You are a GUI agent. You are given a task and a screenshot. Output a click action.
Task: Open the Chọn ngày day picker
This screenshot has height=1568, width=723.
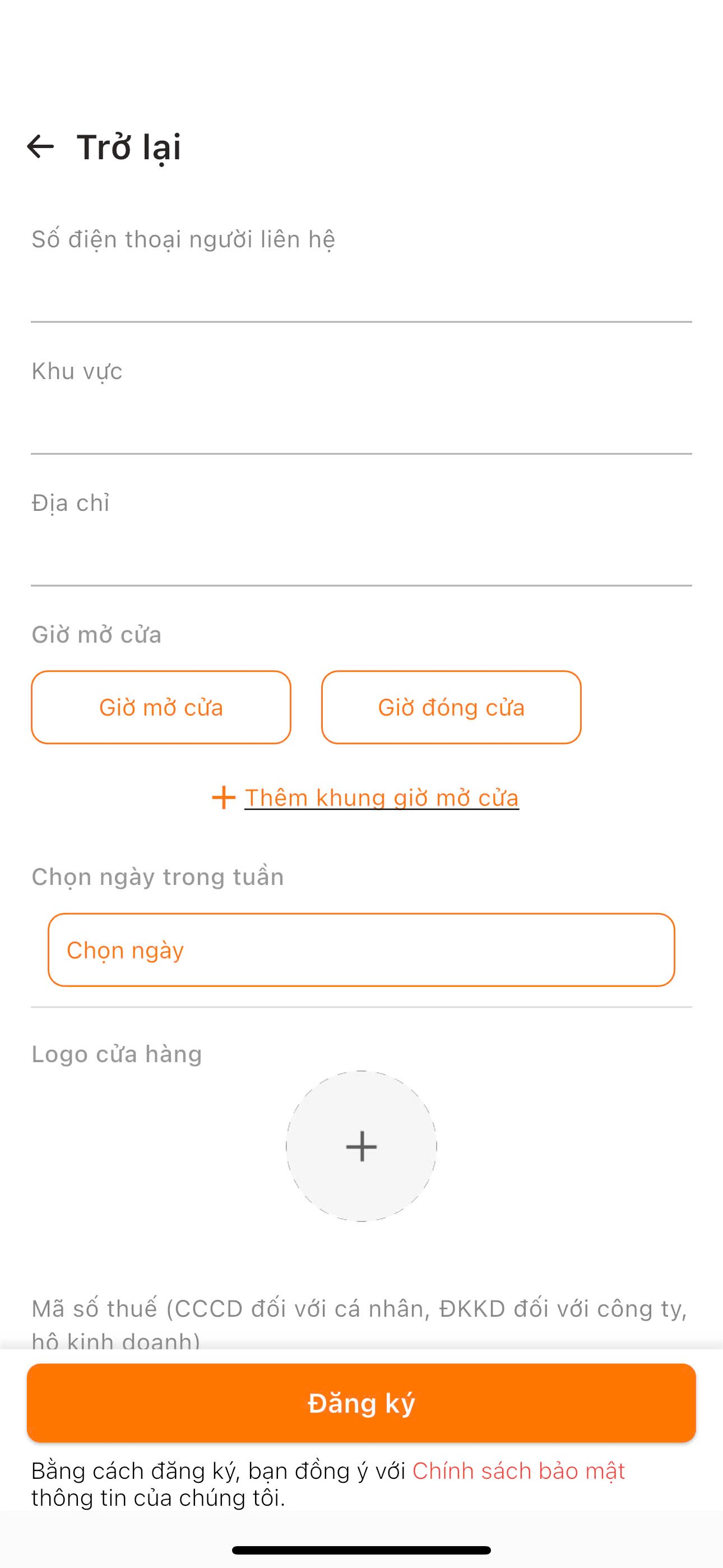[361, 949]
